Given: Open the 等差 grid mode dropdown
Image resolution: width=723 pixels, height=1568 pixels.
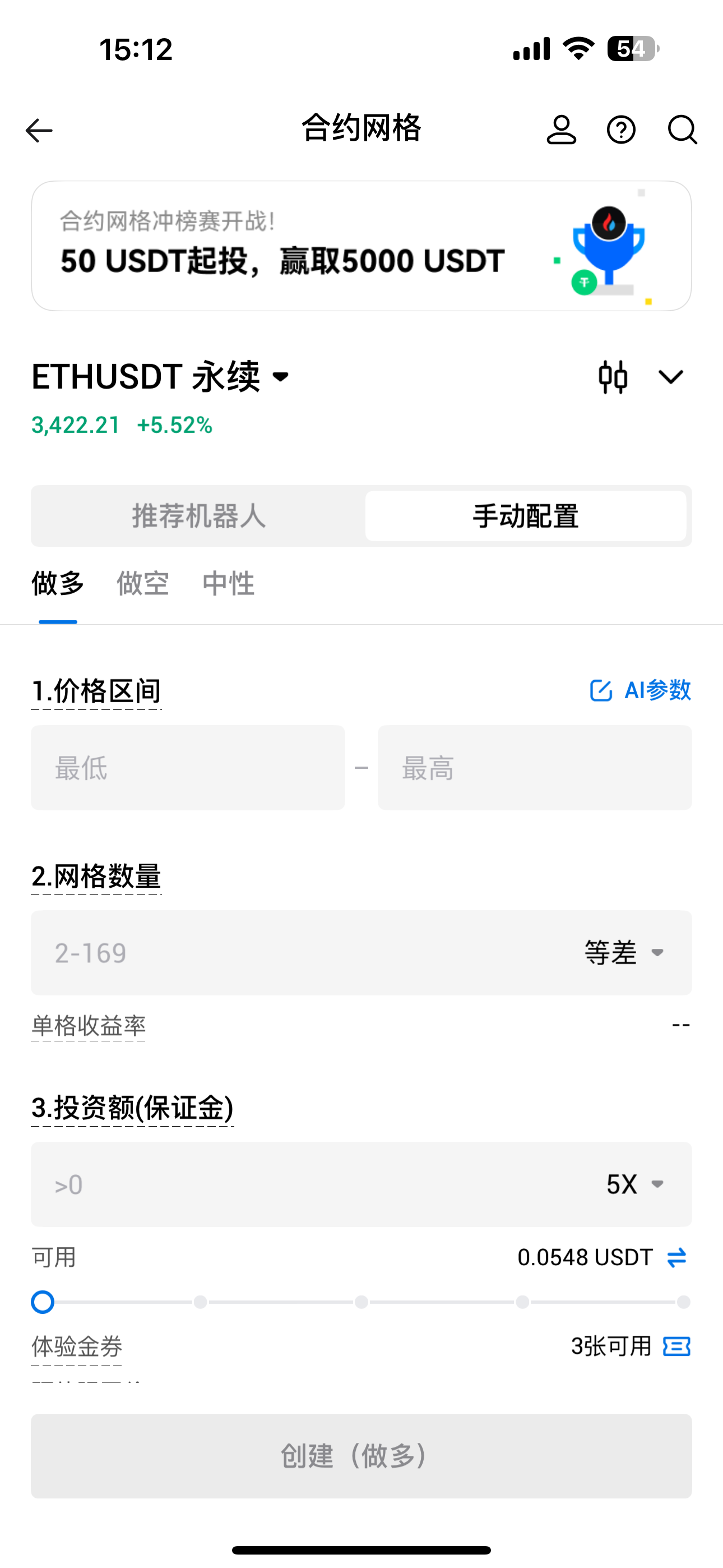Looking at the screenshot, I should coord(624,953).
